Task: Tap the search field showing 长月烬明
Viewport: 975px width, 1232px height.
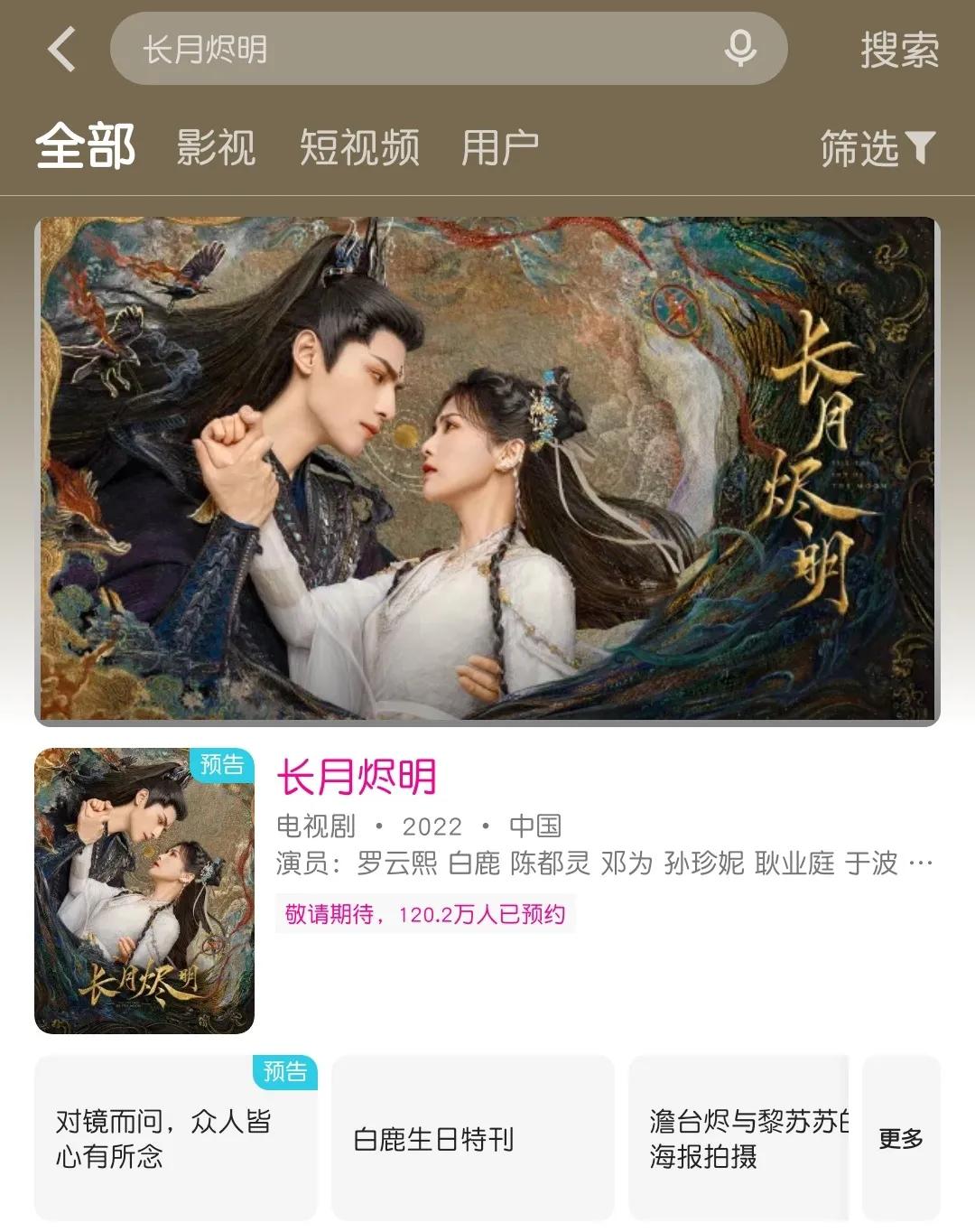Action: pos(415,49)
